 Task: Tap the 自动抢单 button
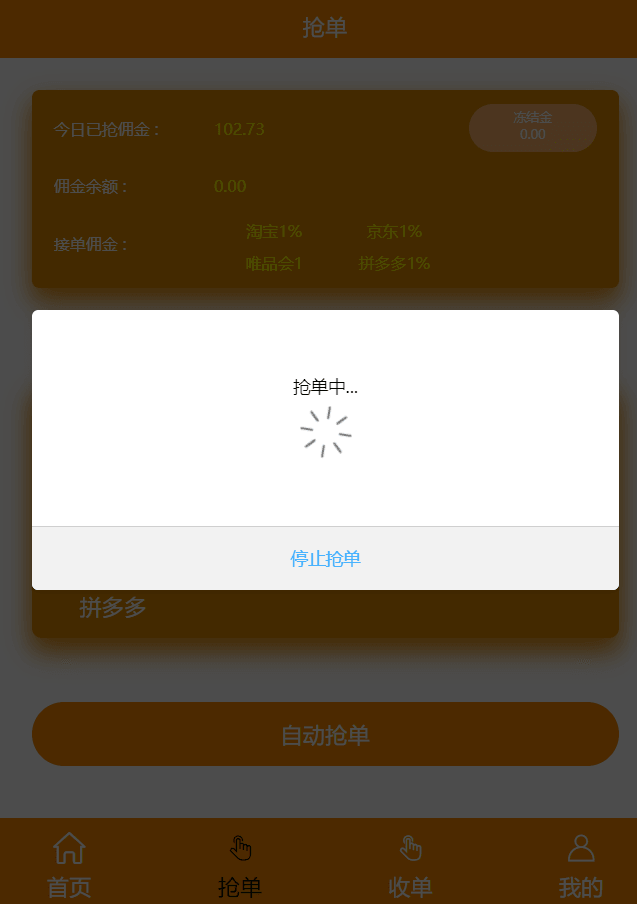coord(325,735)
